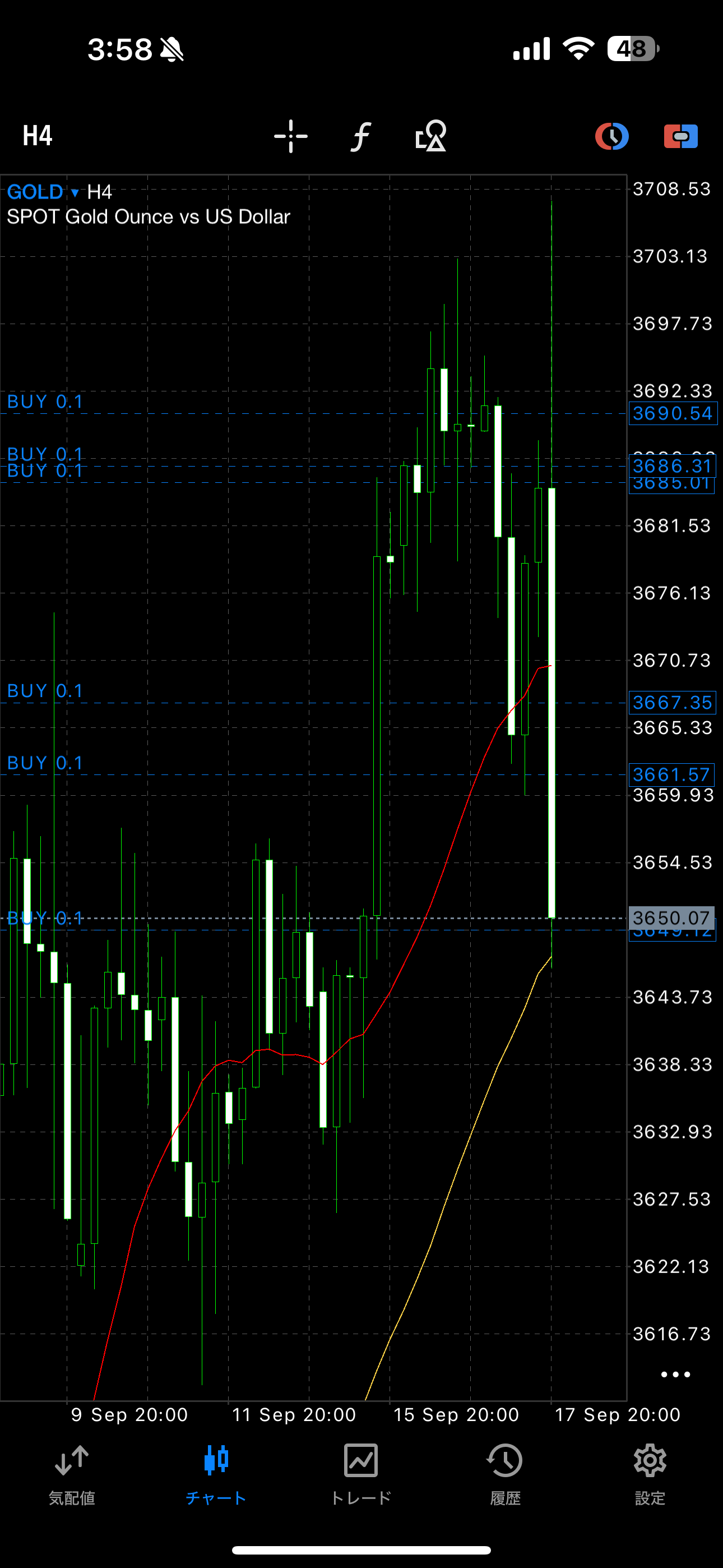Activate the crosshair tool
Image resolution: width=723 pixels, height=1568 pixels.
pos(291,136)
